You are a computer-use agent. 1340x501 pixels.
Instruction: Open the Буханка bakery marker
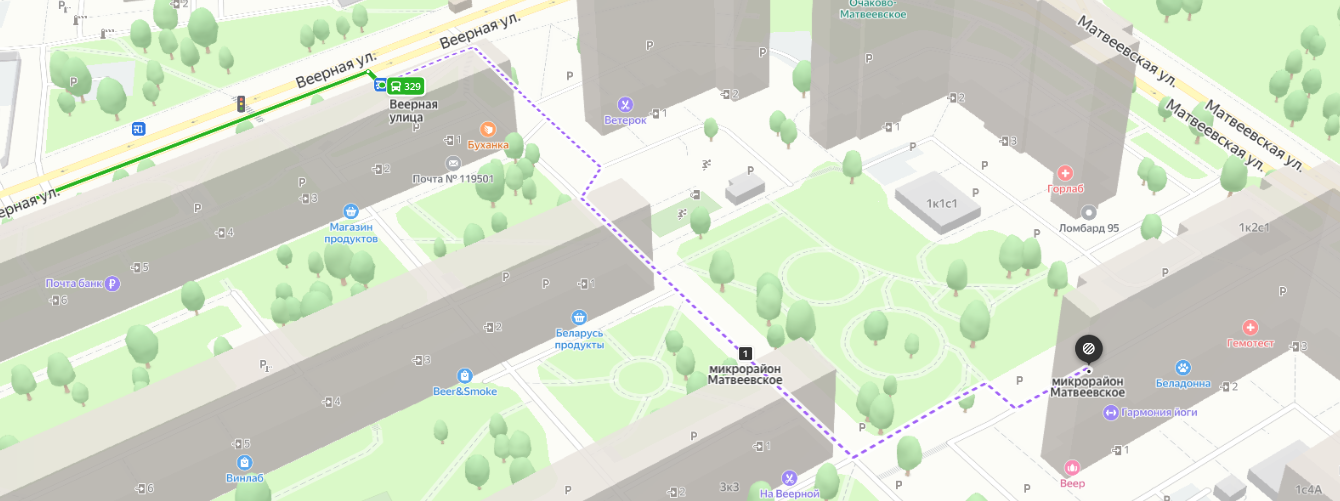tap(488, 129)
